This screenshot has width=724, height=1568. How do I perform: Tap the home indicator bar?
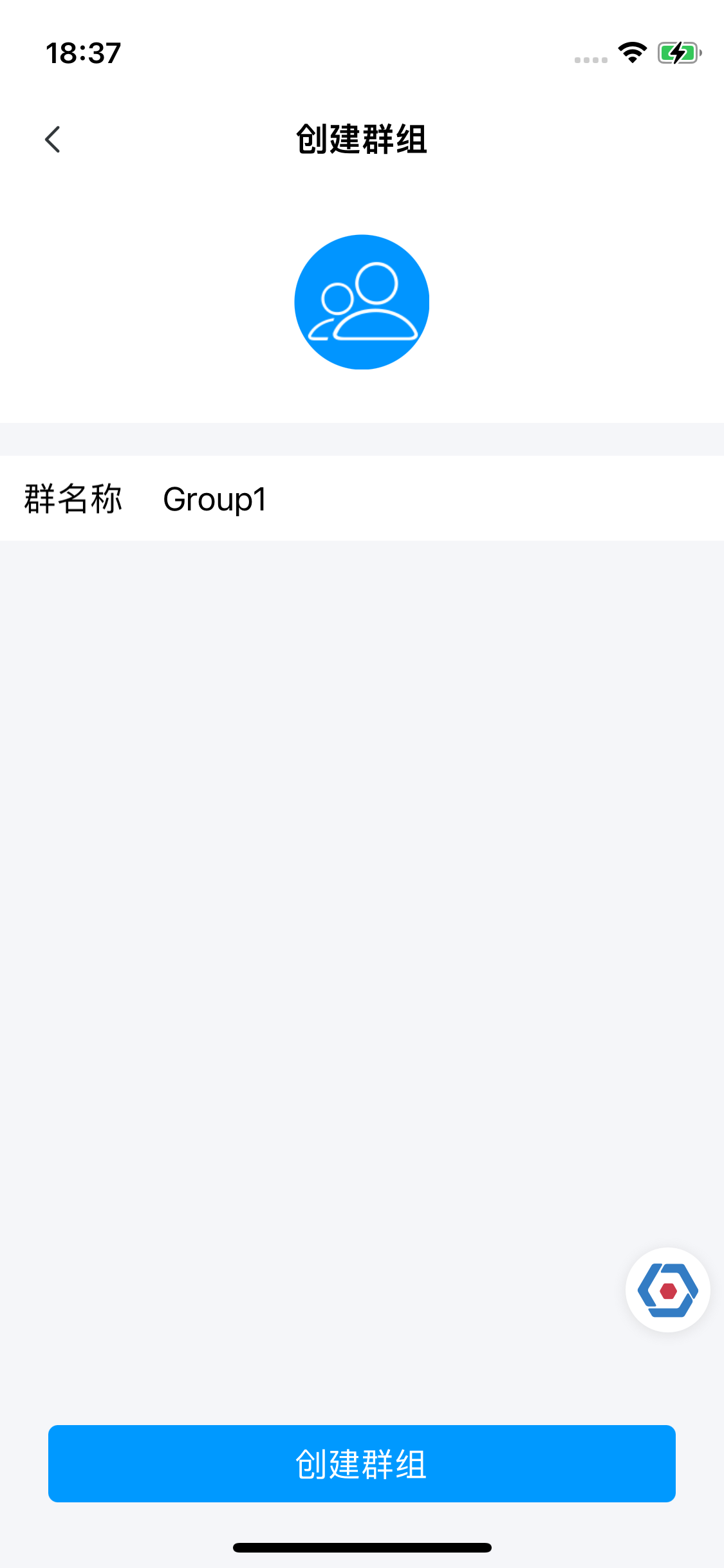pyautogui.click(x=362, y=1547)
